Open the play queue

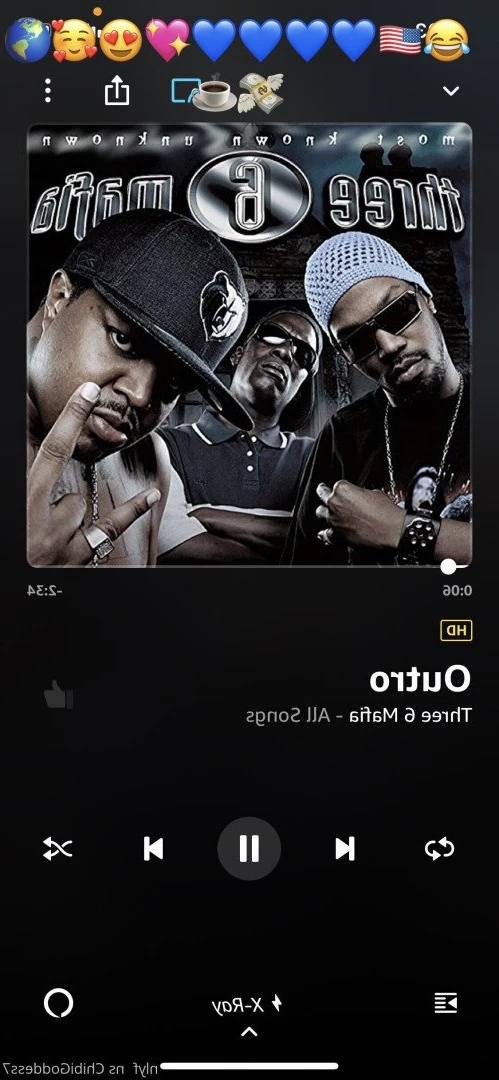coord(446,1003)
